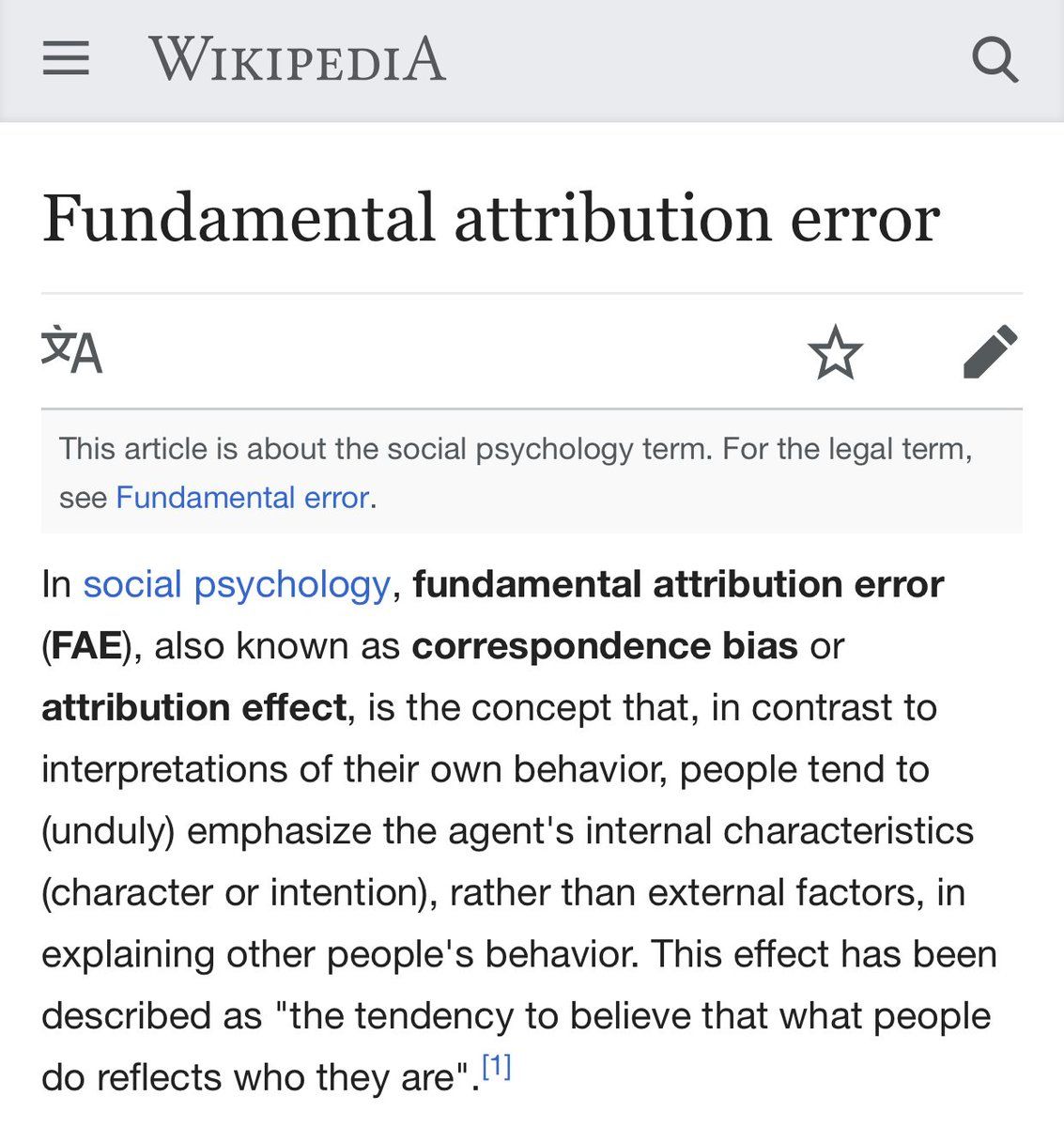
Task: Change the article language
Action: (71, 350)
